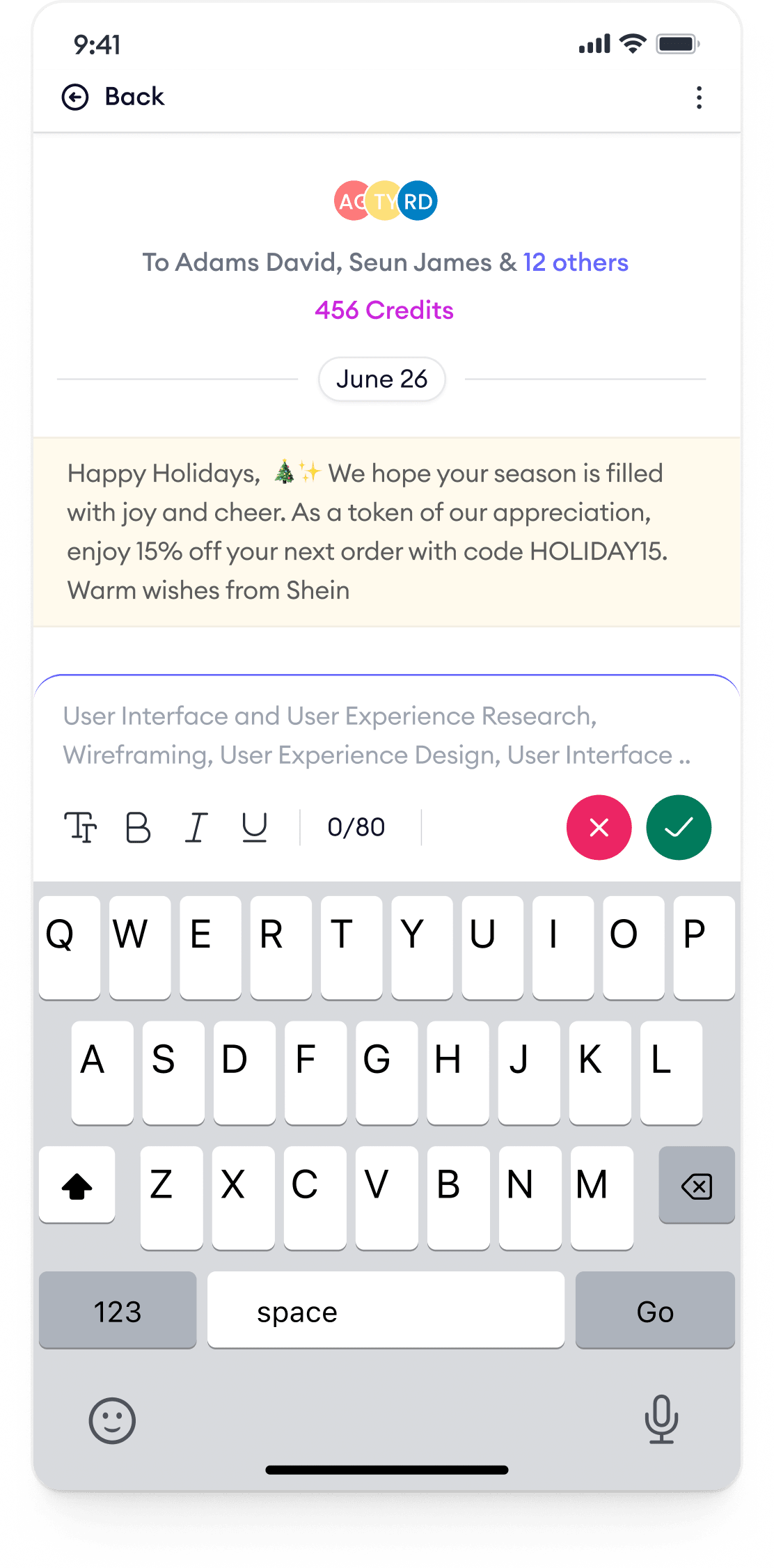
Task: Cancel the message with red X
Action: (x=599, y=827)
